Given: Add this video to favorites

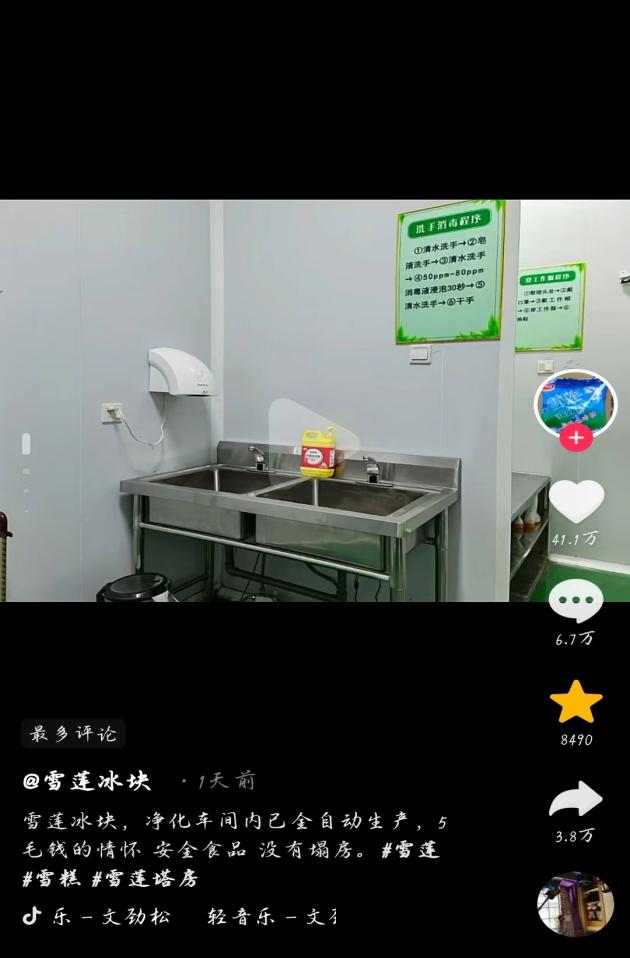Looking at the screenshot, I should (x=576, y=702).
